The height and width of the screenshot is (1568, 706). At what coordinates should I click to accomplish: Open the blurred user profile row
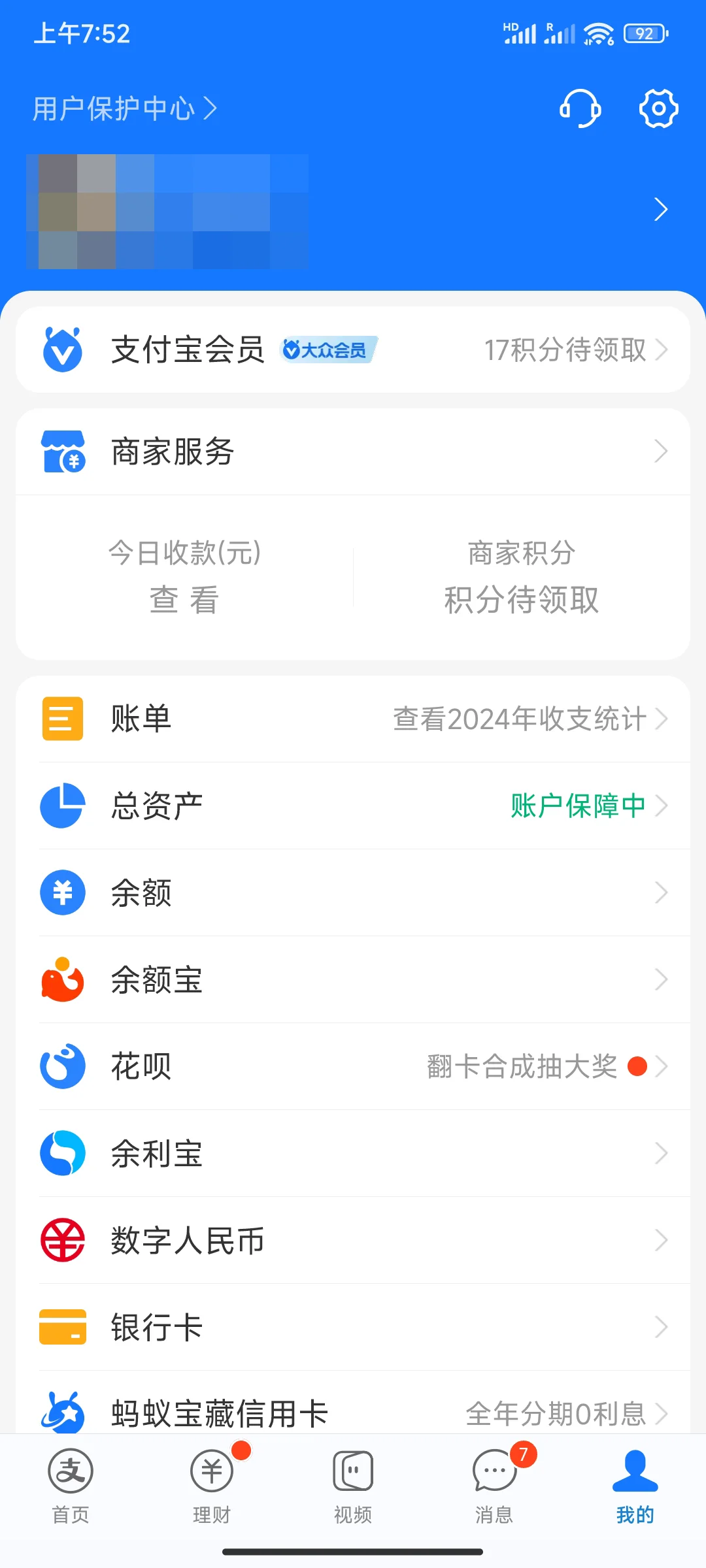tap(353, 210)
